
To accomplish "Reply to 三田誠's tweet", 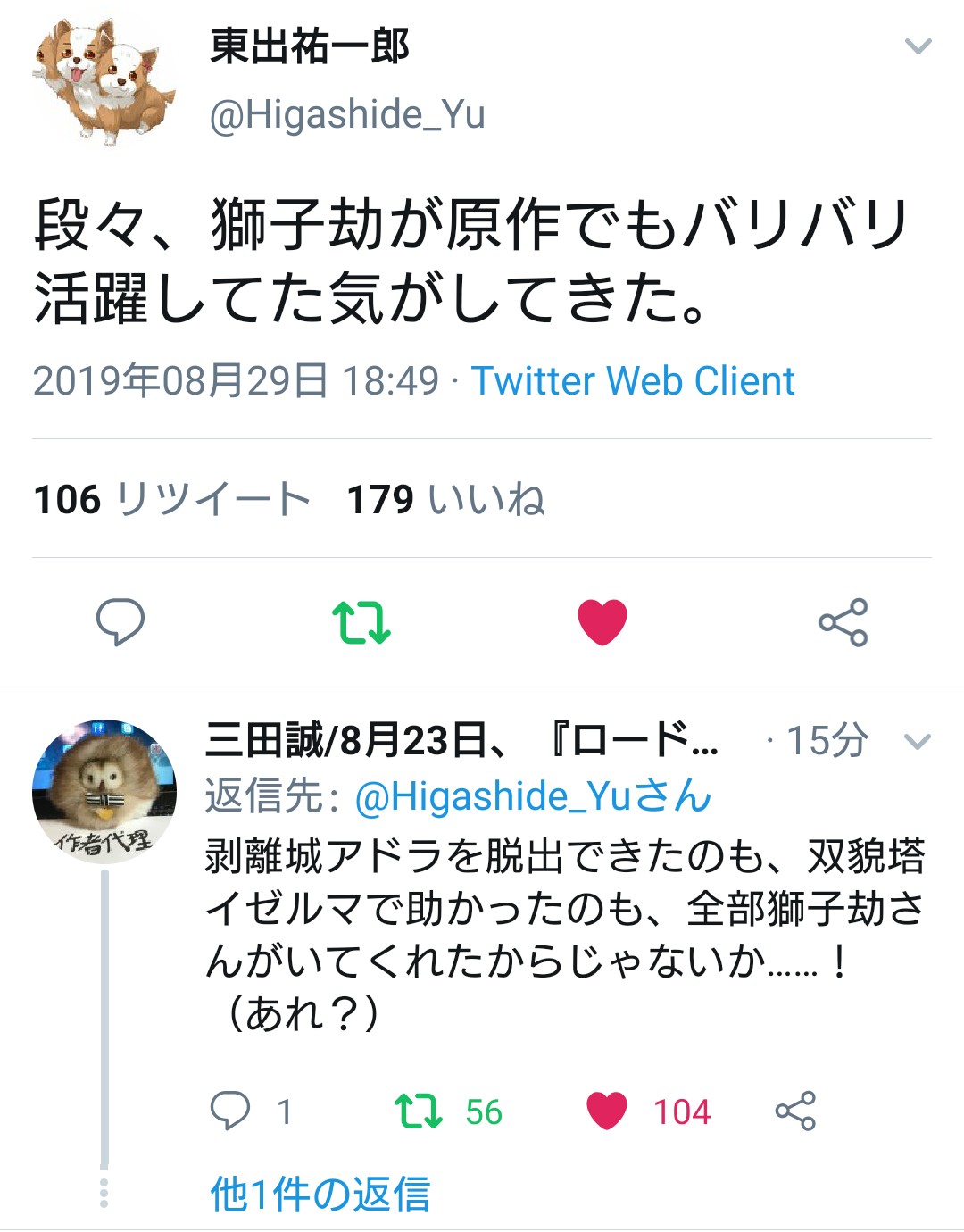I will tap(230, 1111).
